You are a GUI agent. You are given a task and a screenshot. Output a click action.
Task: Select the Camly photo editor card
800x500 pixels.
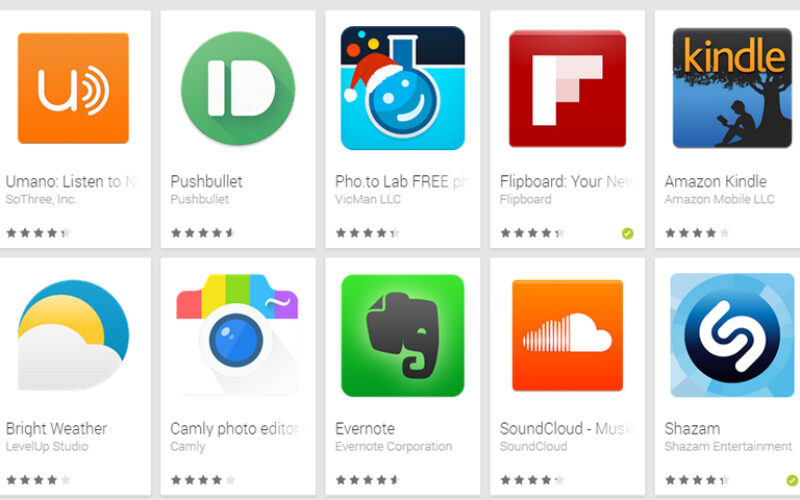238,337
